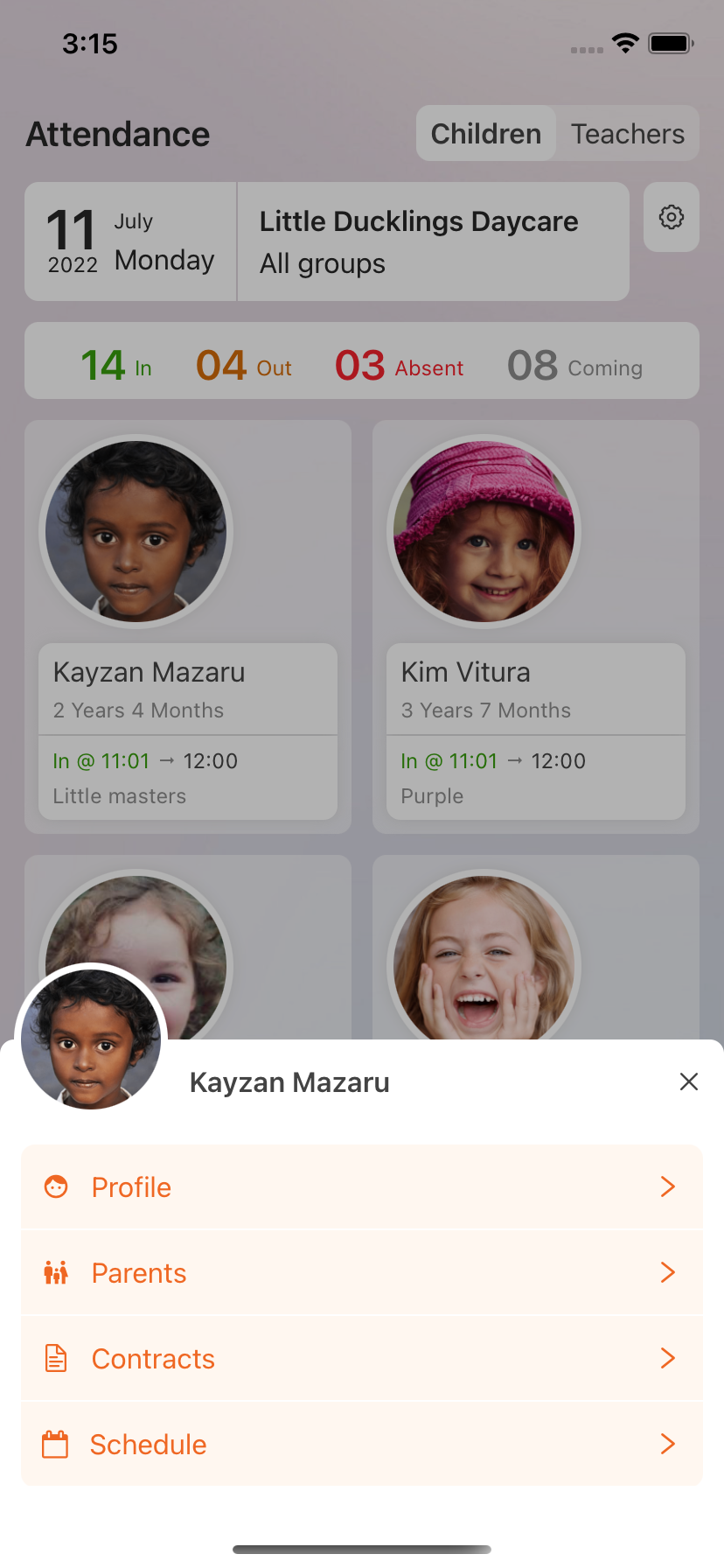The width and height of the screenshot is (724, 1568).
Task: Show the 03 Absent children
Action: click(x=399, y=366)
